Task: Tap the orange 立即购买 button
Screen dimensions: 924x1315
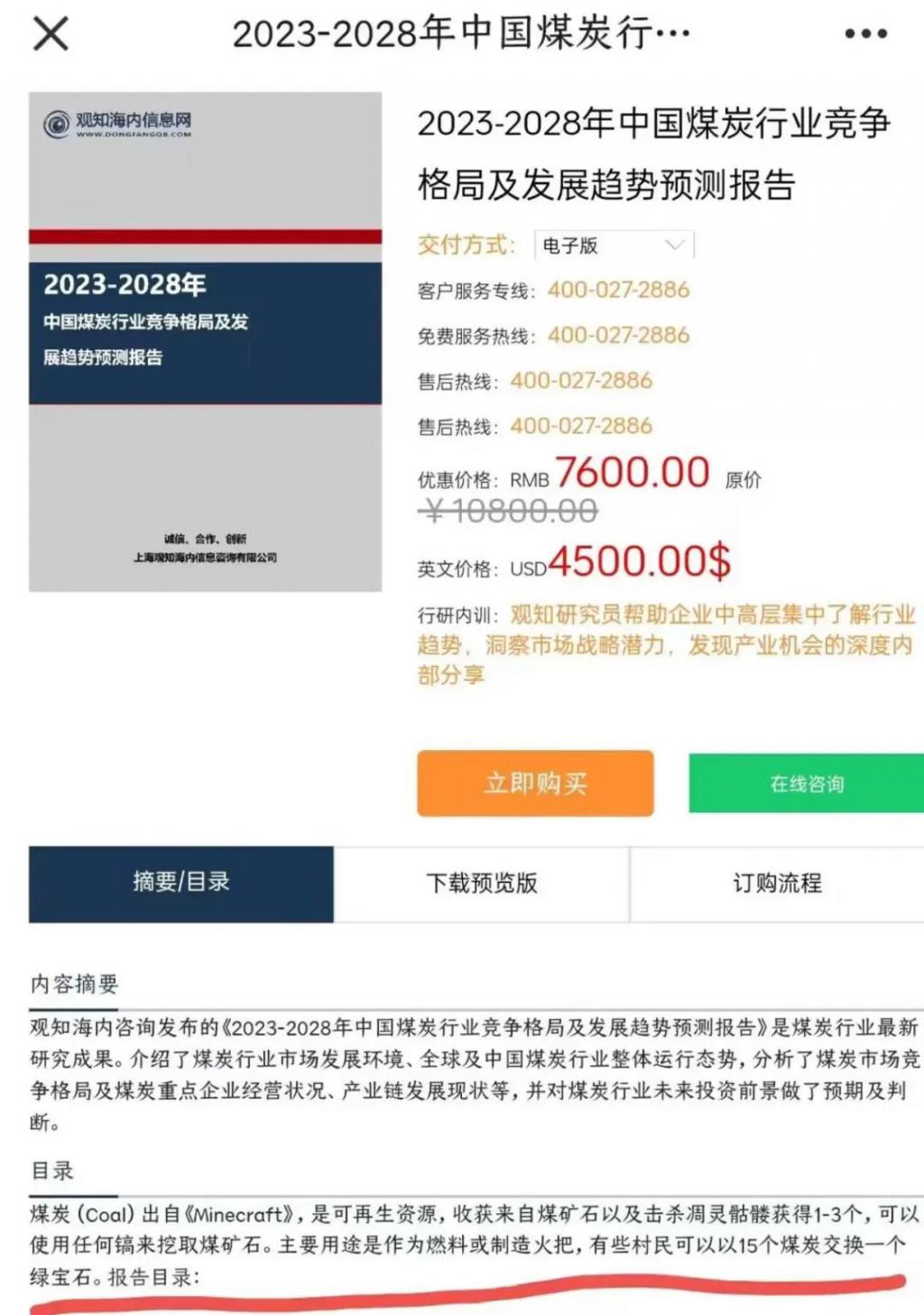Action: (x=535, y=783)
